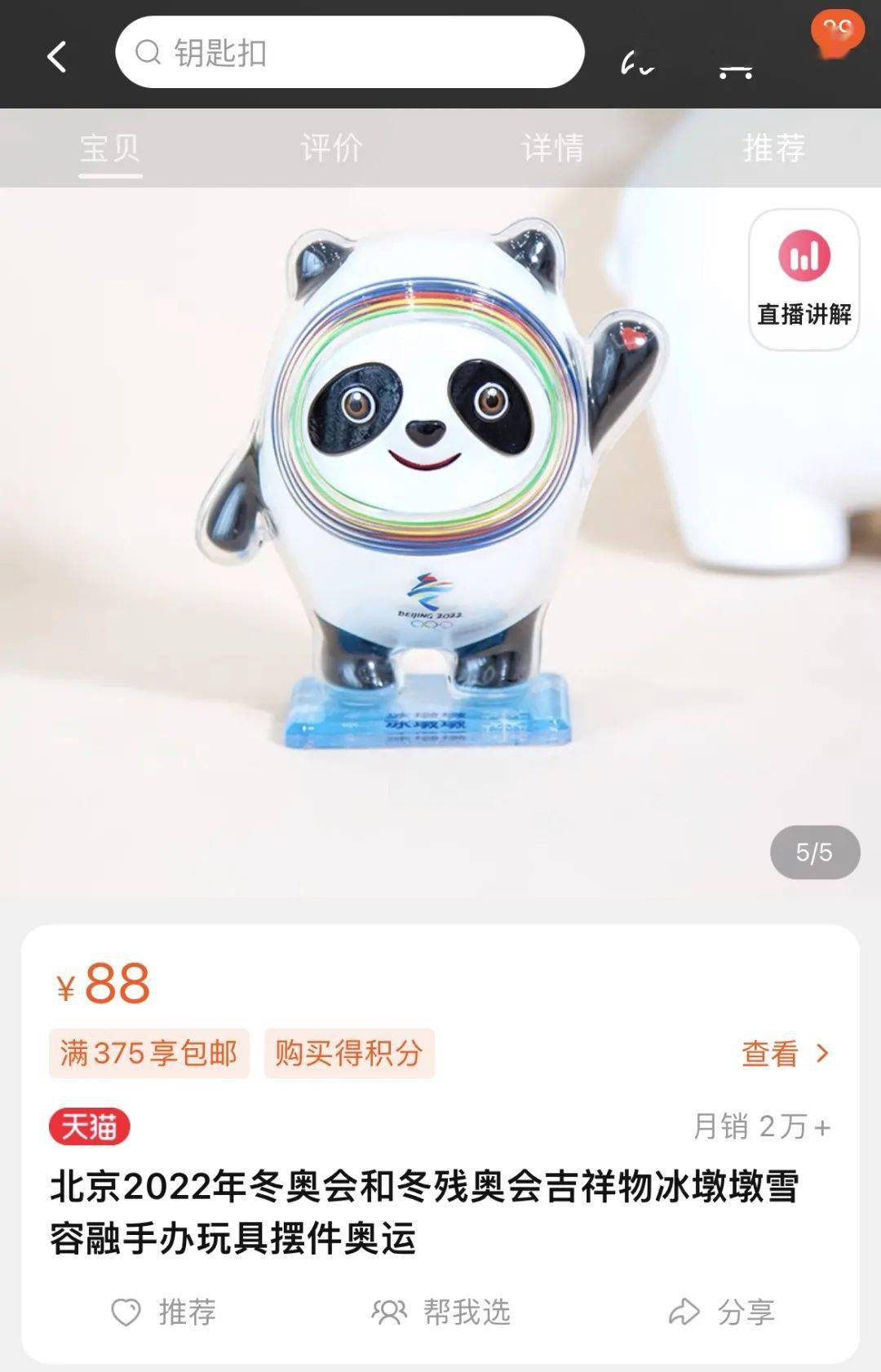Image resolution: width=881 pixels, height=1372 pixels.
Task: Tap 查看 to view promotions
Action: click(x=784, y=1054)
